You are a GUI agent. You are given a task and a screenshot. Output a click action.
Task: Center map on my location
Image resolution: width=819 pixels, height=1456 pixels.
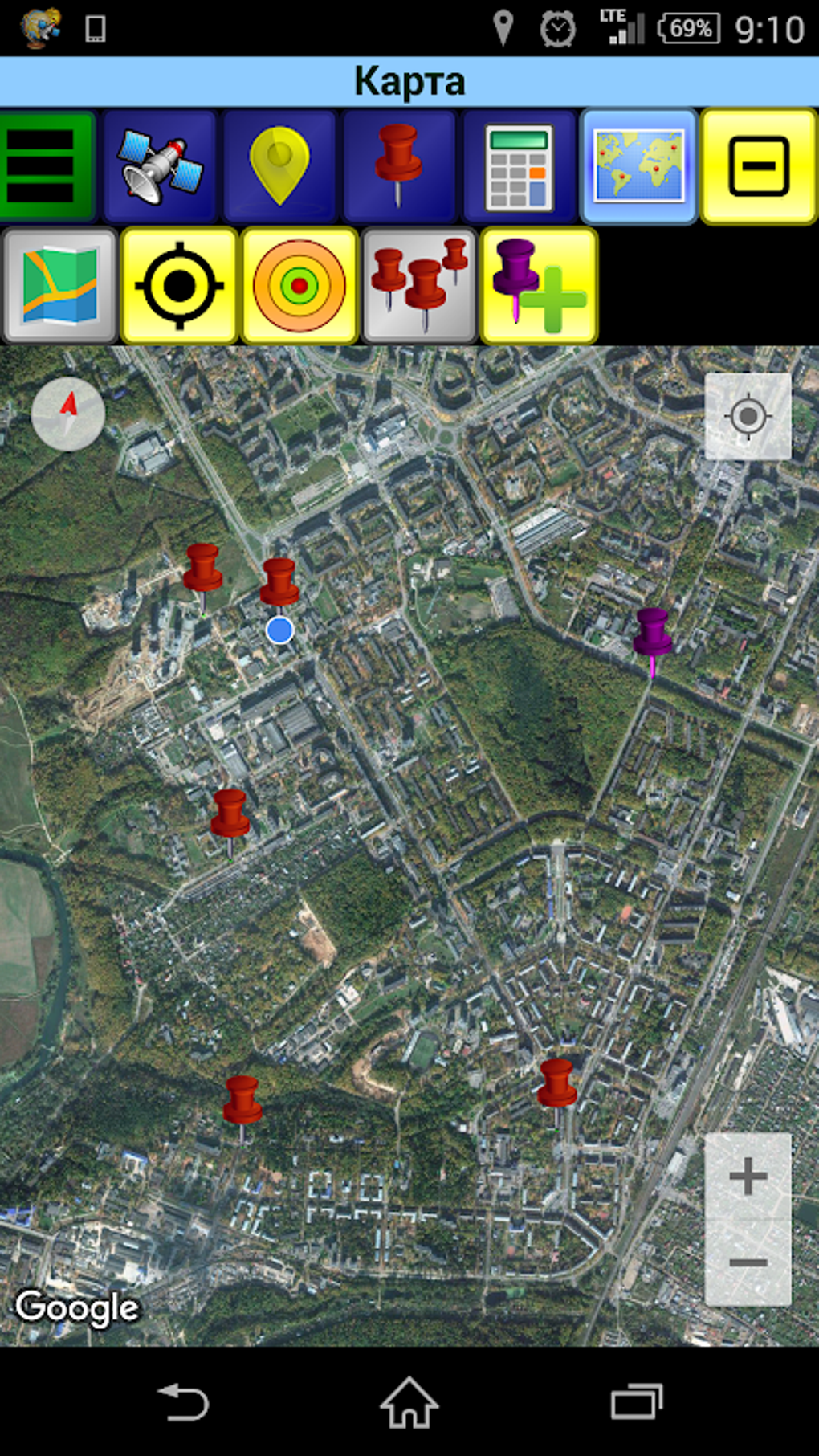[748, 417]
